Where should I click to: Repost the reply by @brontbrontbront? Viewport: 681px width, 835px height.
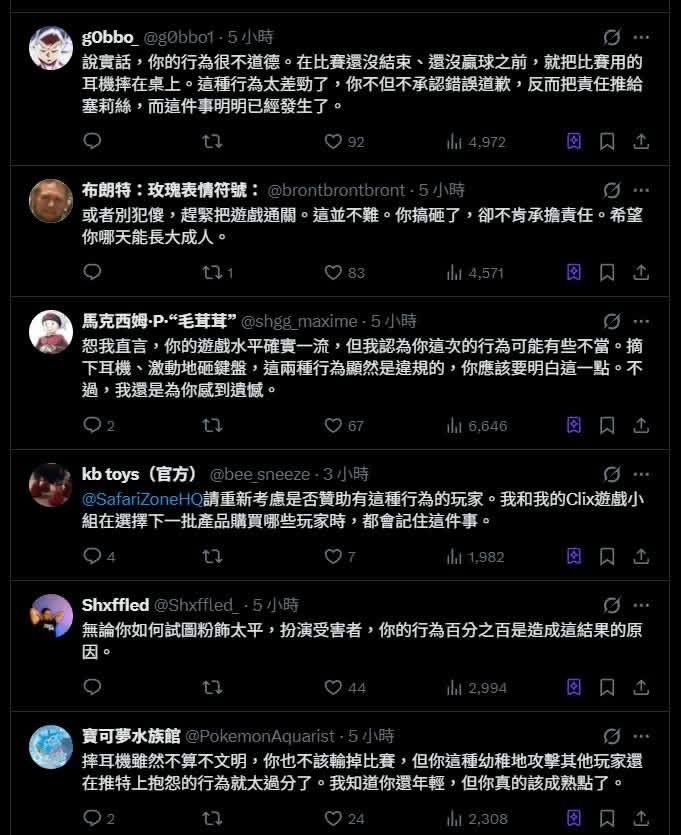213,272
